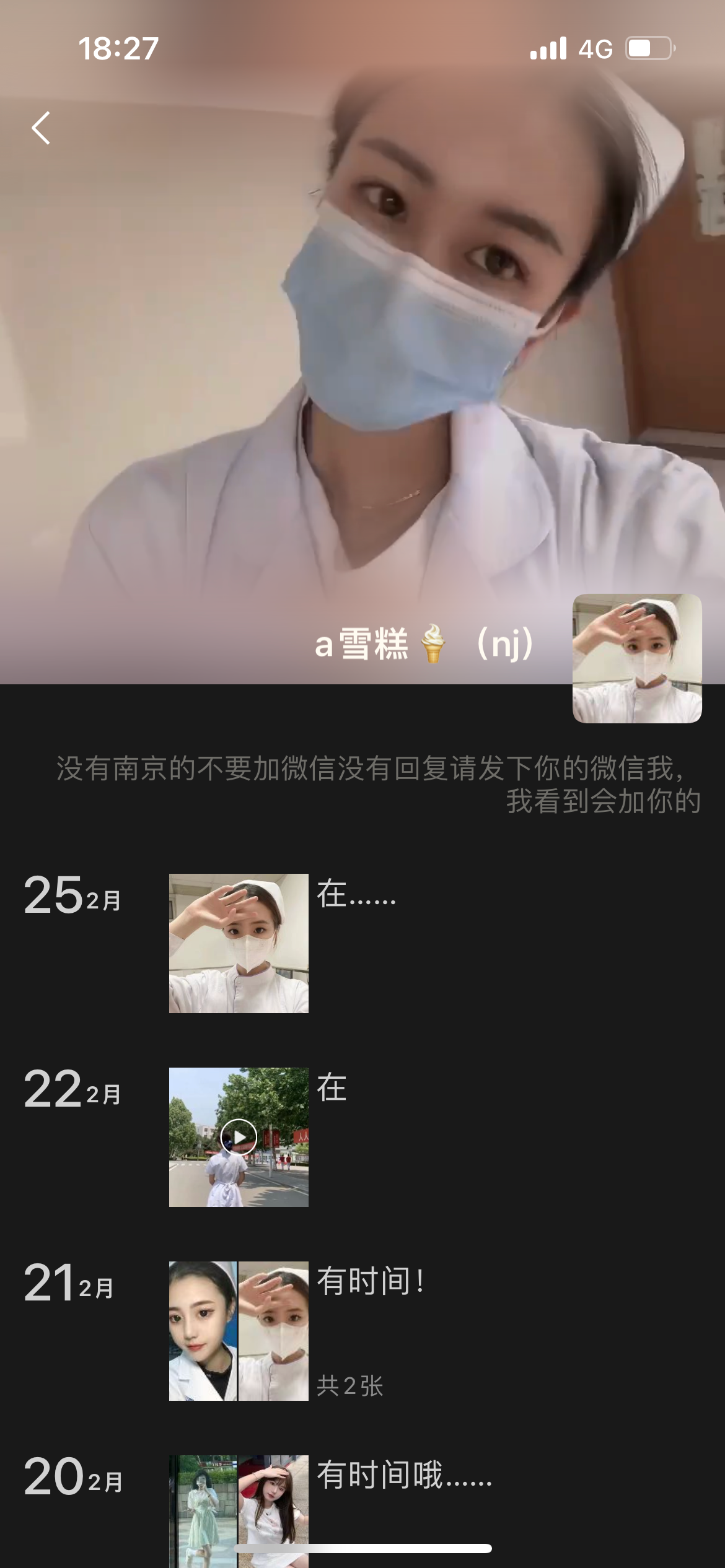Open the first photo from 21 Feb

[x=203, y=1331]
